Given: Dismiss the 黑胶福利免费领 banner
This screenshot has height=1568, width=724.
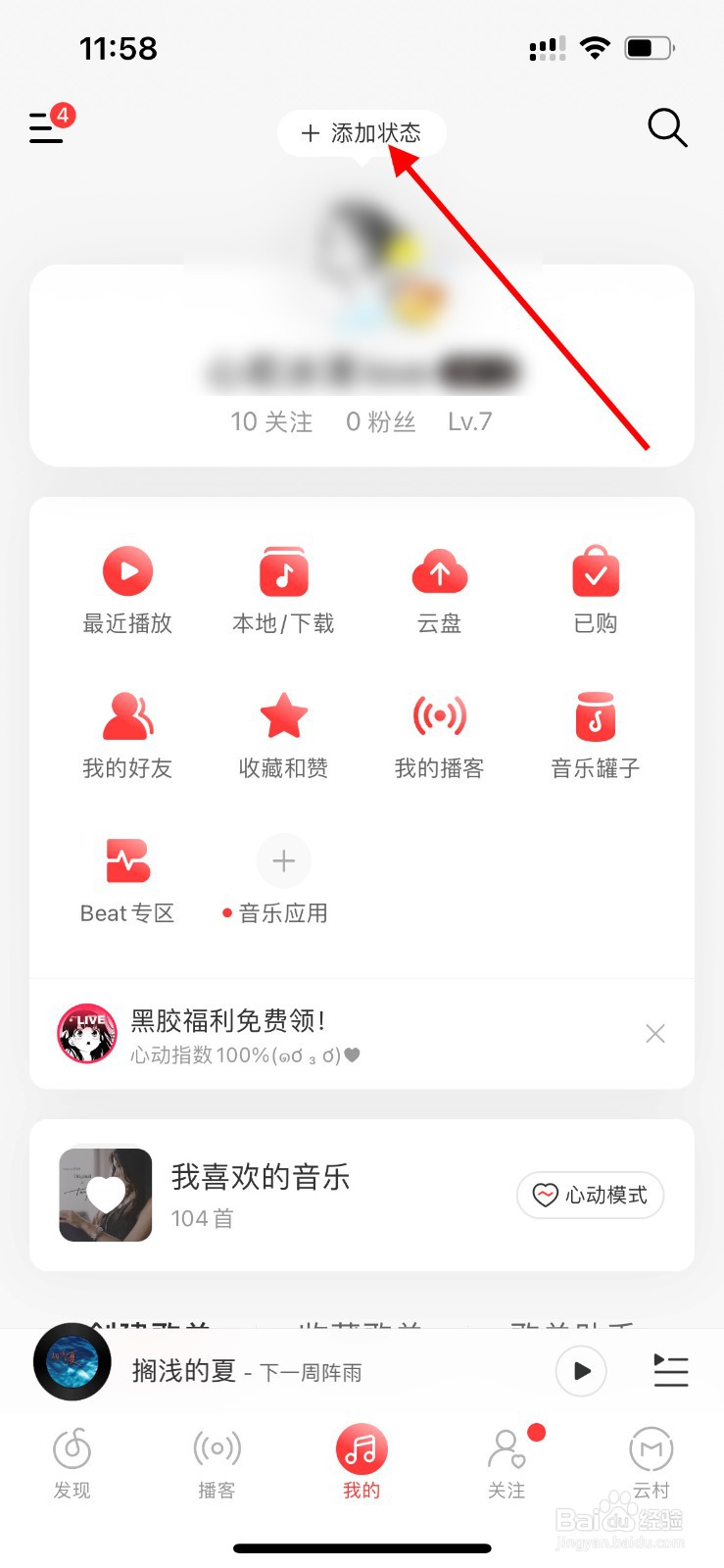Looking at the screenshot, I should [654, 1033].
